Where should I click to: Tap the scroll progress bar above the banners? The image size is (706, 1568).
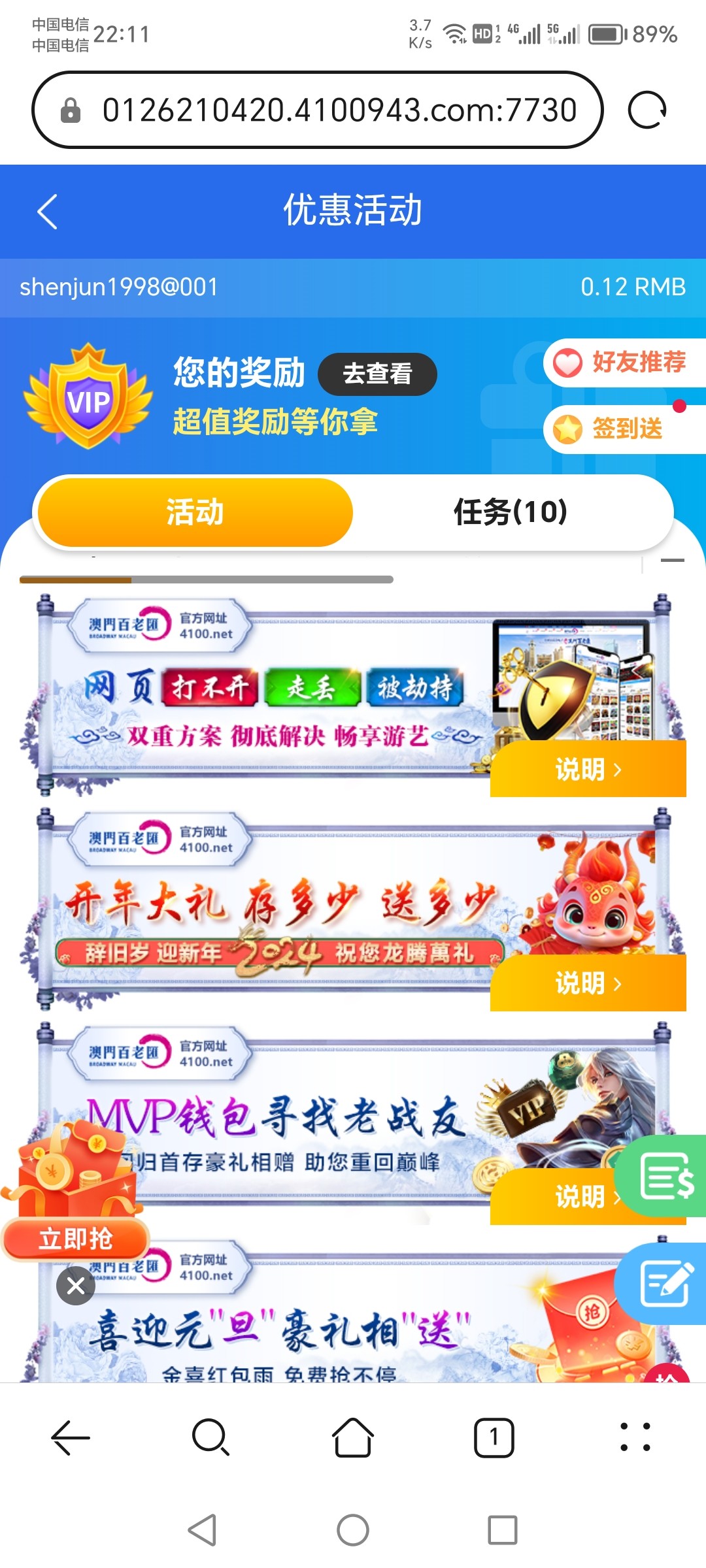click(x=206, y=580)
